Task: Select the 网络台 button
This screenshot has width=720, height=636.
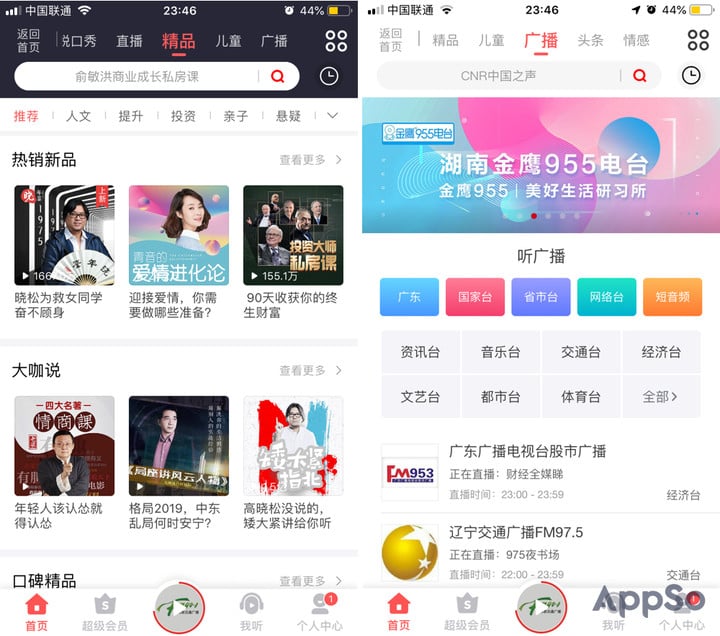Action: coord(606,297)
